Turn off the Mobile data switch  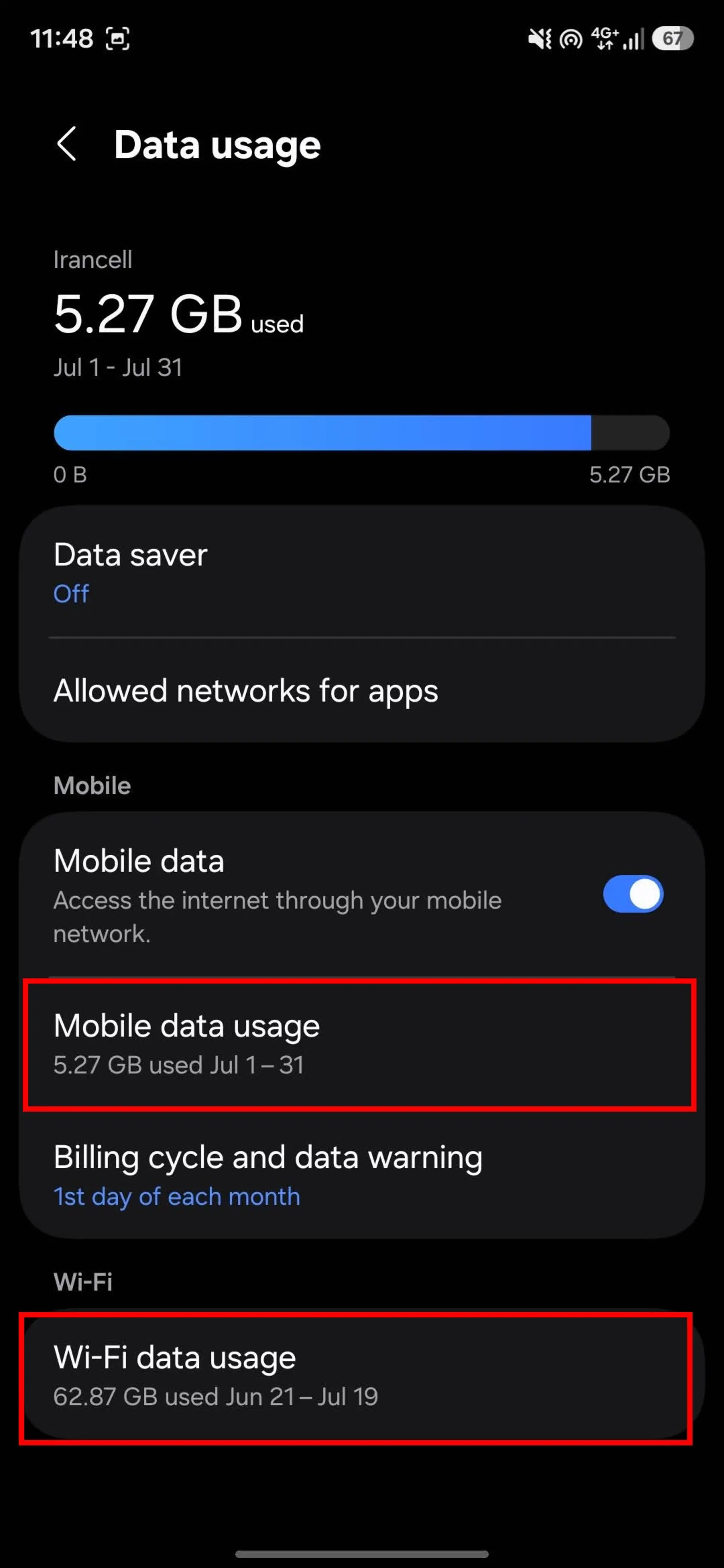pyautogui.click(x=633, y=894)
